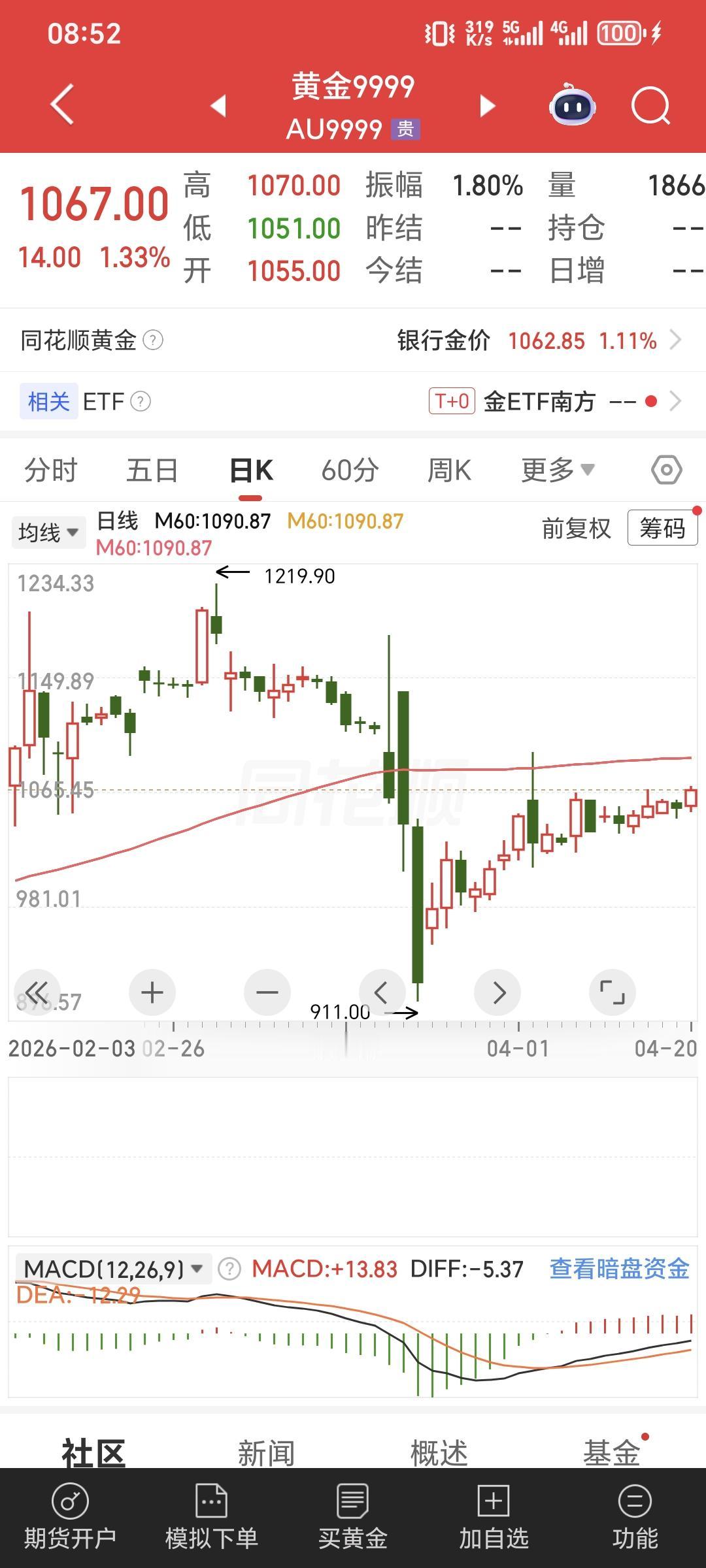Expand chart to fullscreen mode

tap(613, 992)
